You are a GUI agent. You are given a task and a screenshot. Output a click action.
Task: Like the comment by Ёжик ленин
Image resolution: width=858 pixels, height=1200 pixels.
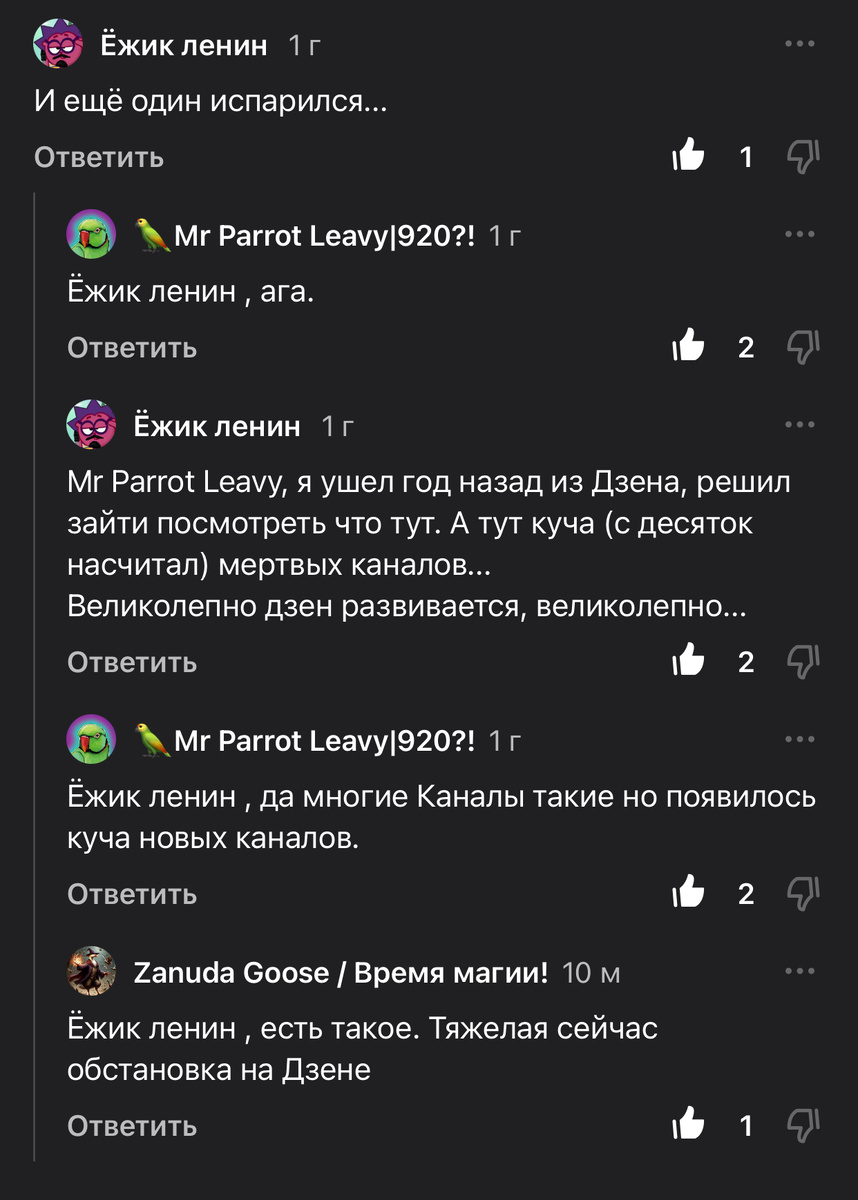690,157
